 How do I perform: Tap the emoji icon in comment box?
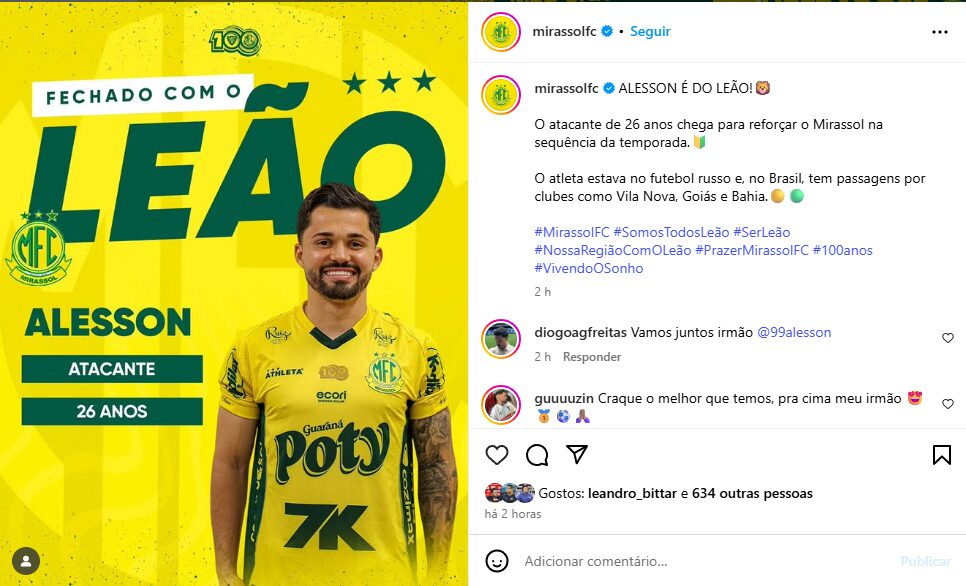[497, 561]
